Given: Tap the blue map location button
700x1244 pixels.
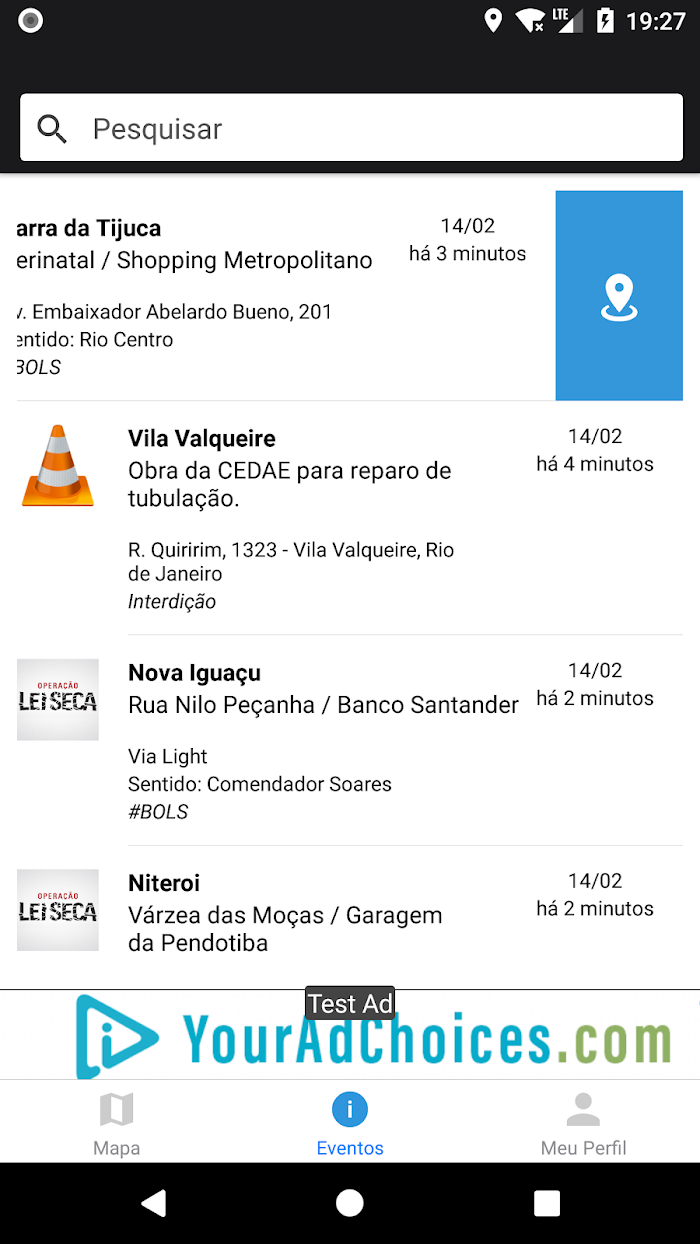Looking at the screenshot, I should (x=619, y=296).
